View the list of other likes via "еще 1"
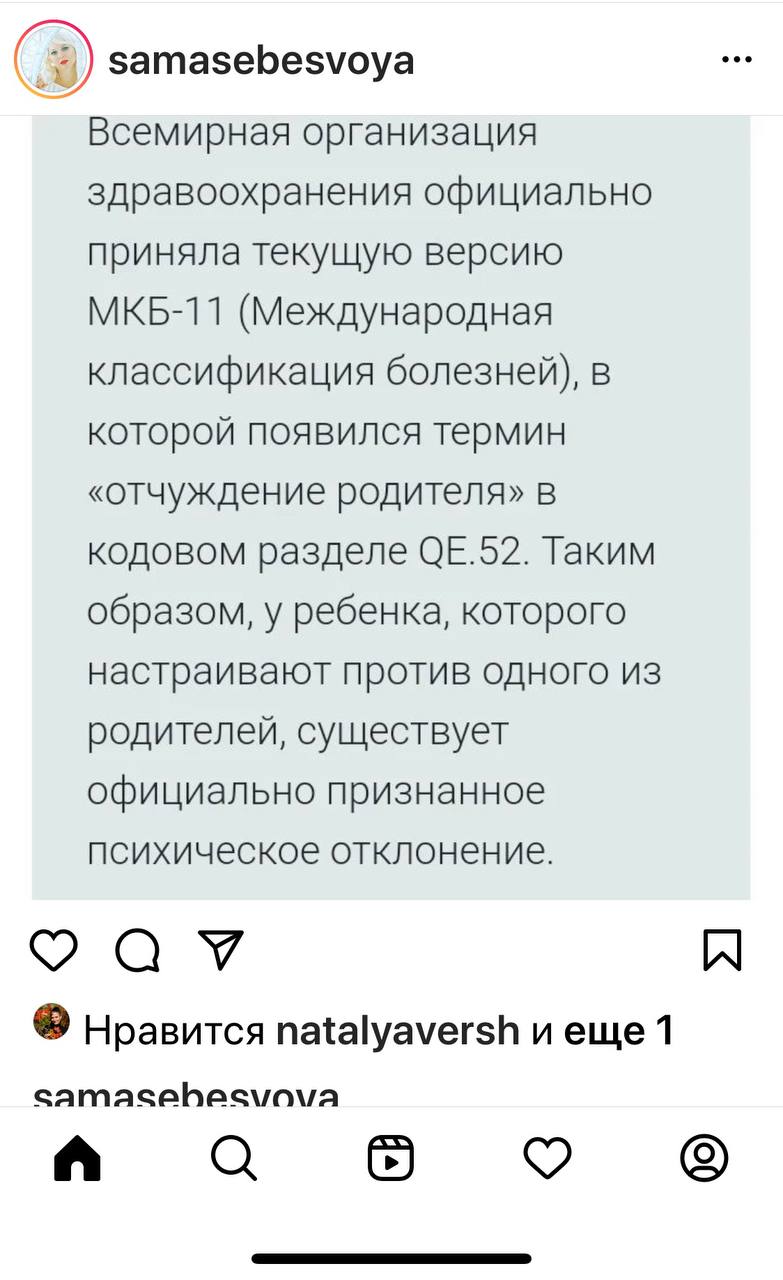The width and height of the screenshot is (783, 1280). [x=618, y=1030]
